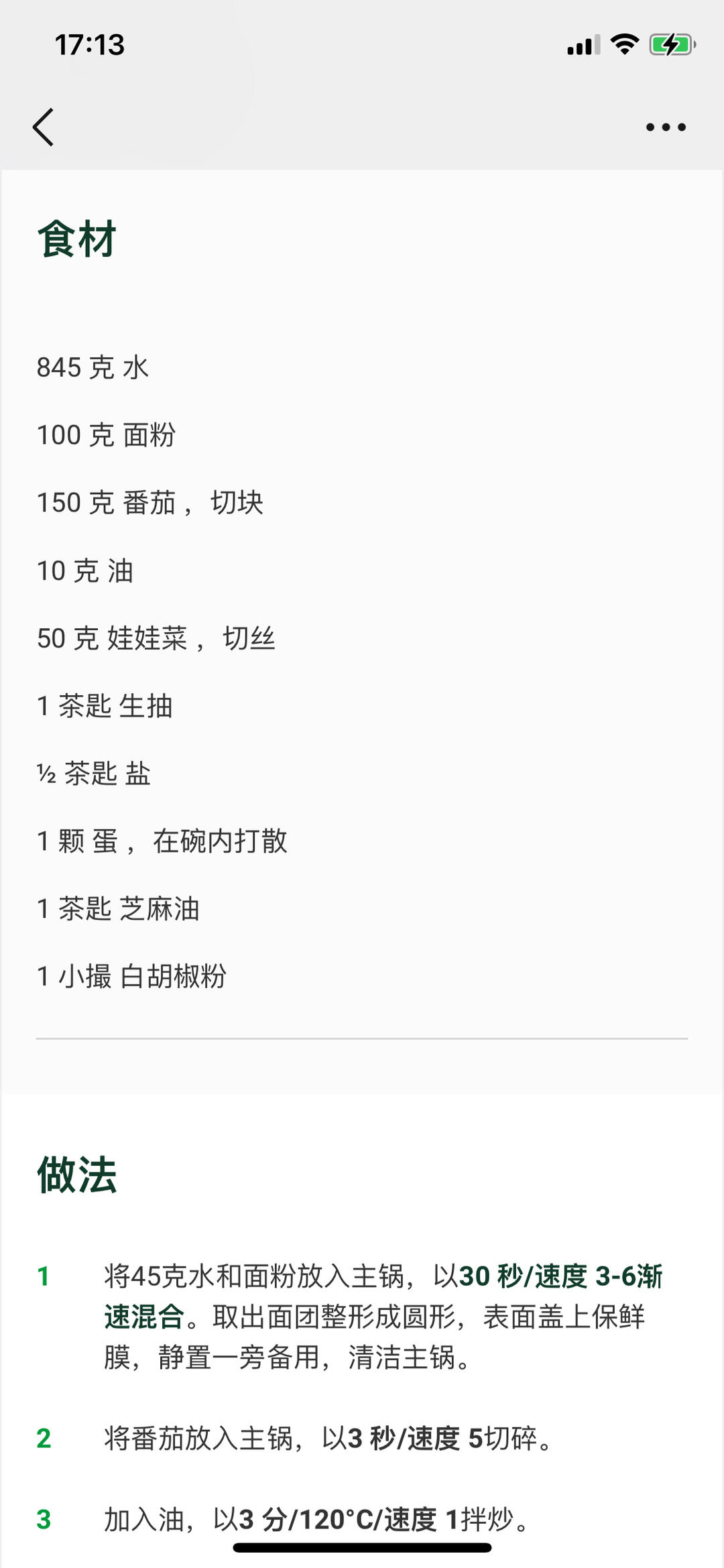This screenshot has height=1568, width=724.
Task: Open the three-dot overflow menu
Action: coord(665,127)
